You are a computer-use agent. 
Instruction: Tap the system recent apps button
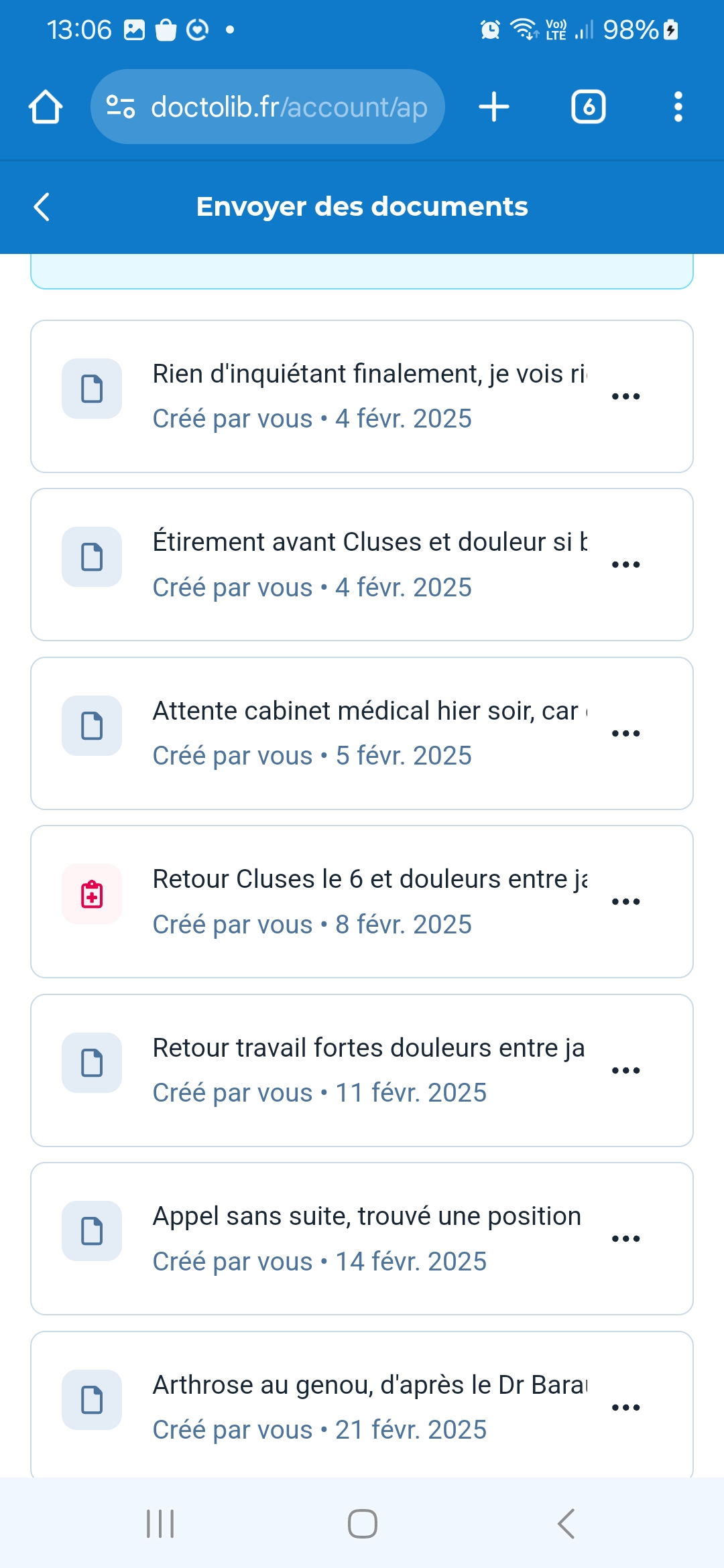(160, 1524)
